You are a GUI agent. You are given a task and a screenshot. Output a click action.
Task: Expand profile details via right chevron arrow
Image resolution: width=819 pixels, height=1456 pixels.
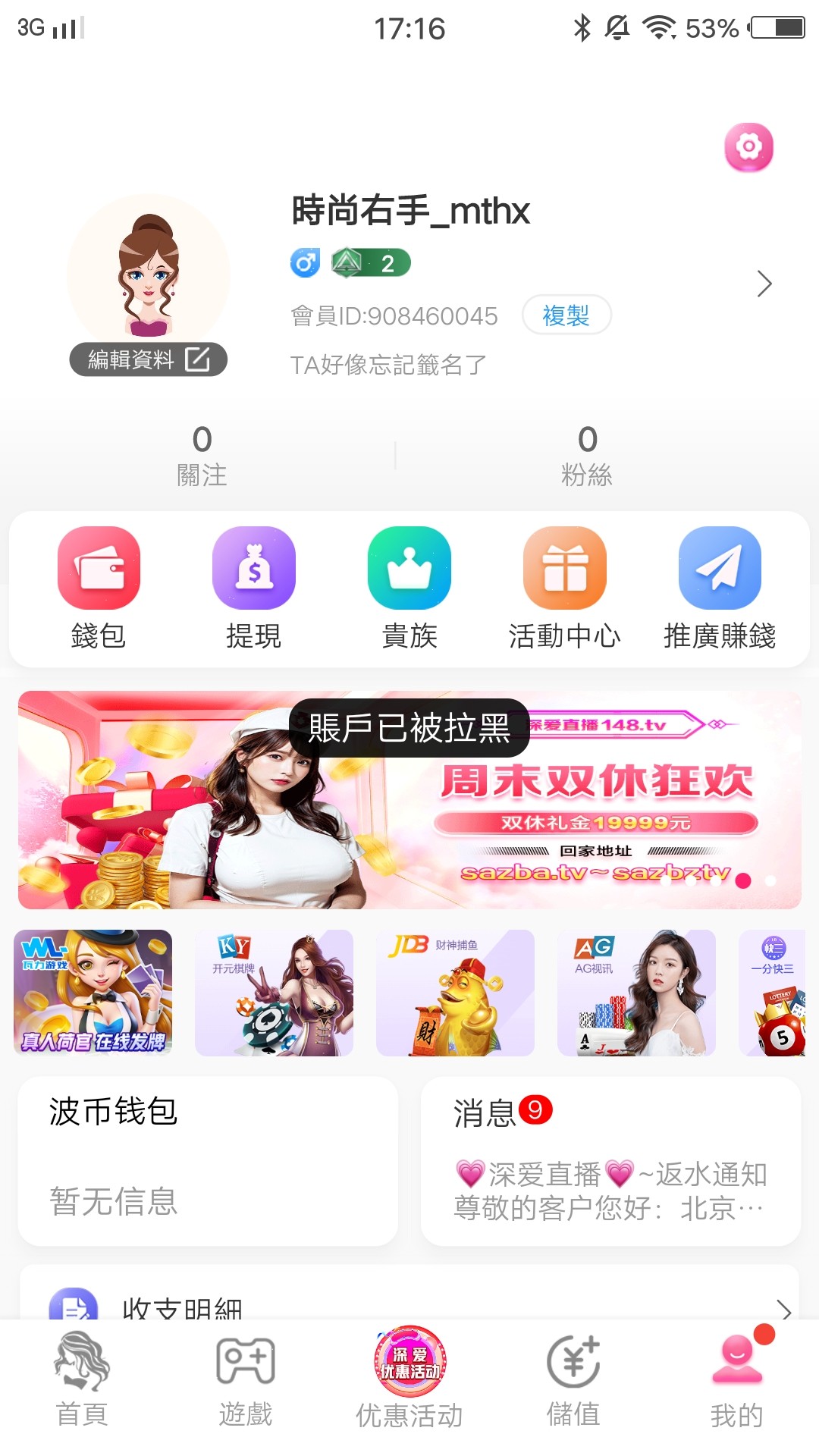click(x=764, y=284)
